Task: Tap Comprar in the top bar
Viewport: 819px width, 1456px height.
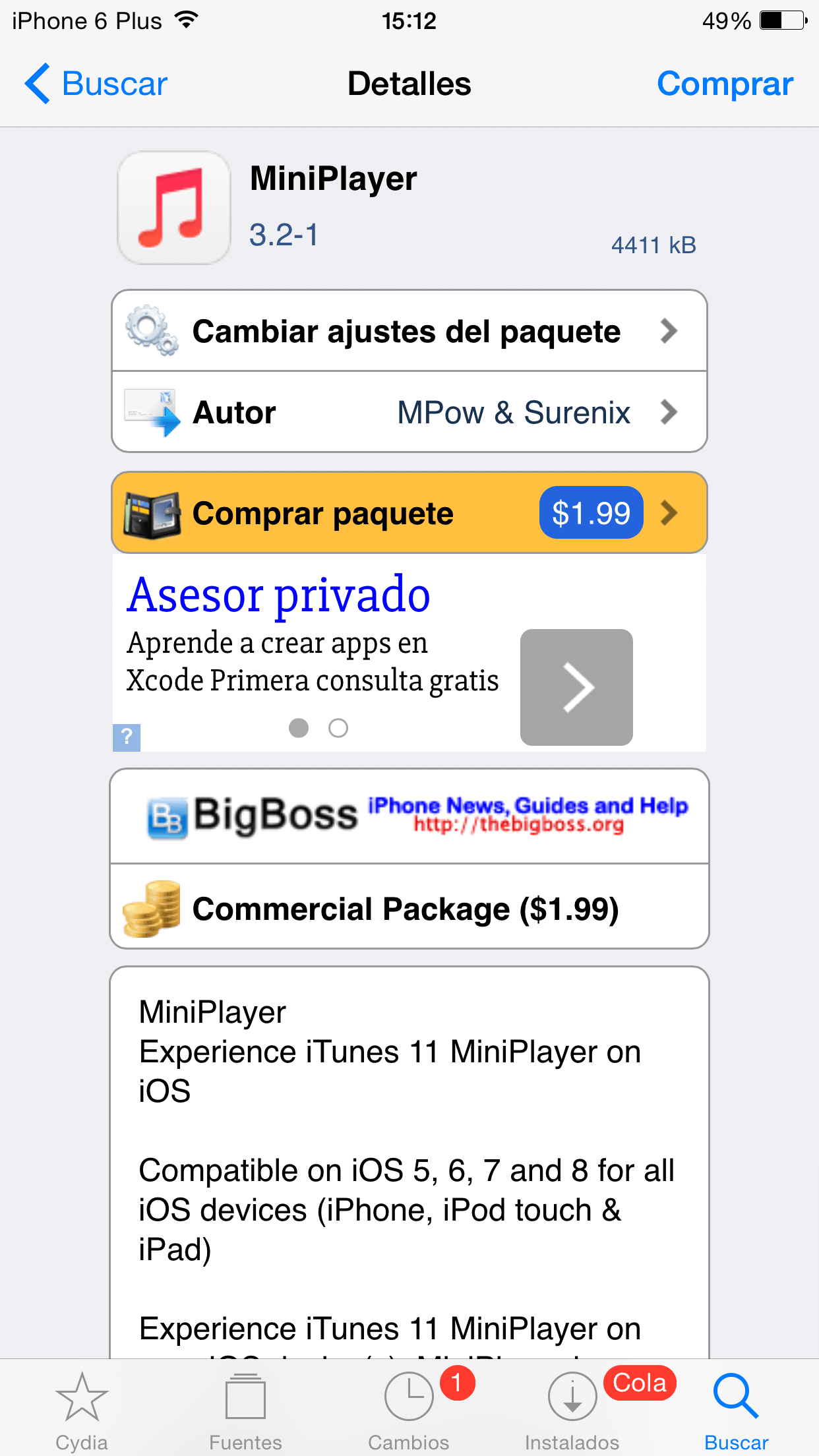Action: point(724,84)
